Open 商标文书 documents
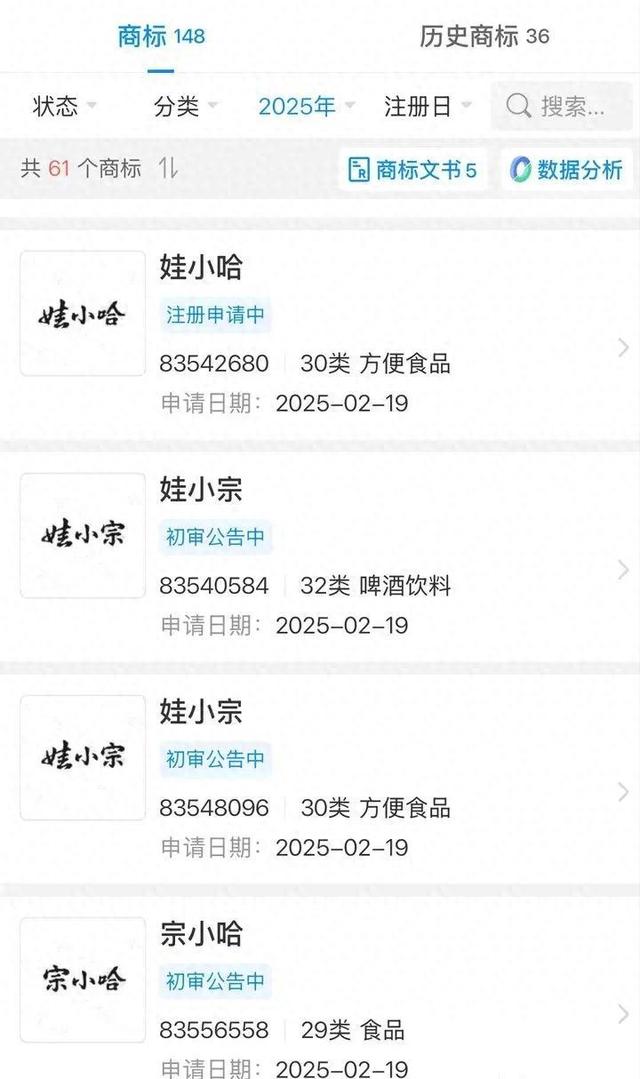 coord(413,170)
